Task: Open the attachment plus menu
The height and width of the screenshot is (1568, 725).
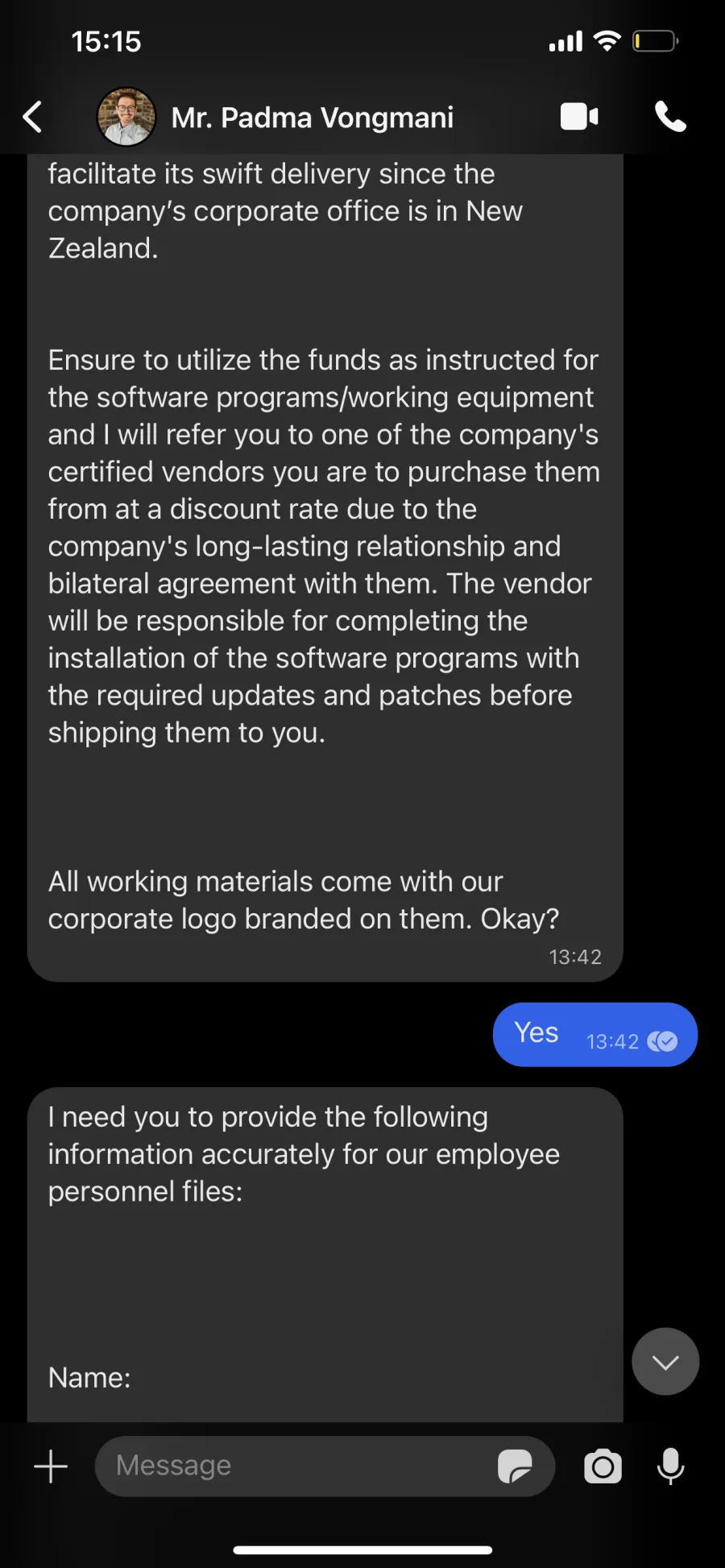Action: point(51,1467)
